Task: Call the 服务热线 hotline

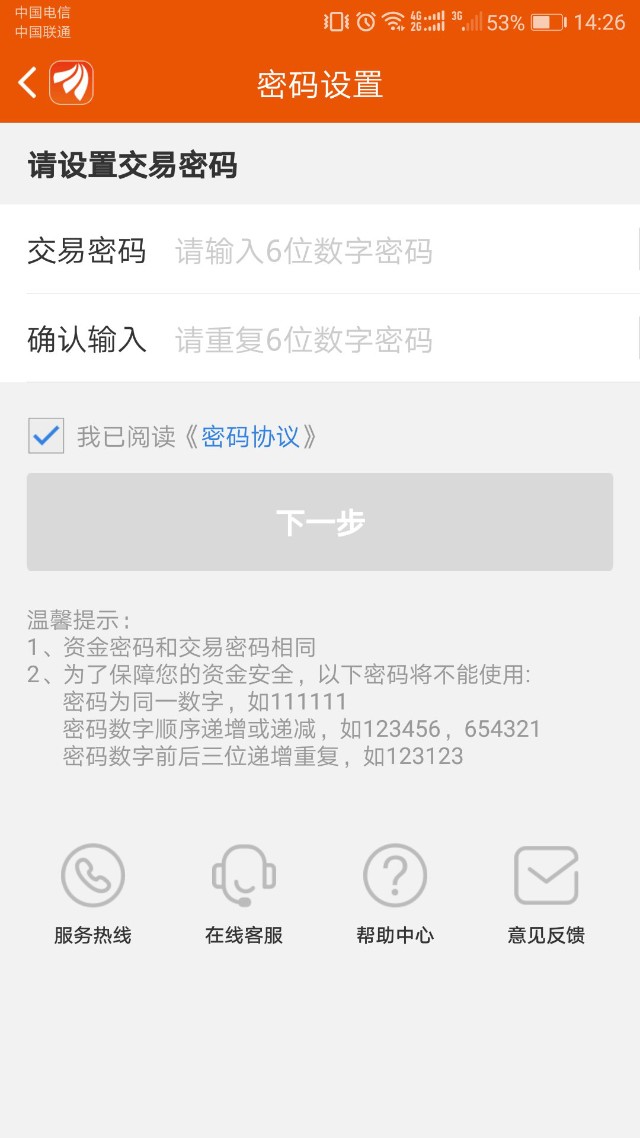Action: (93, 894)
